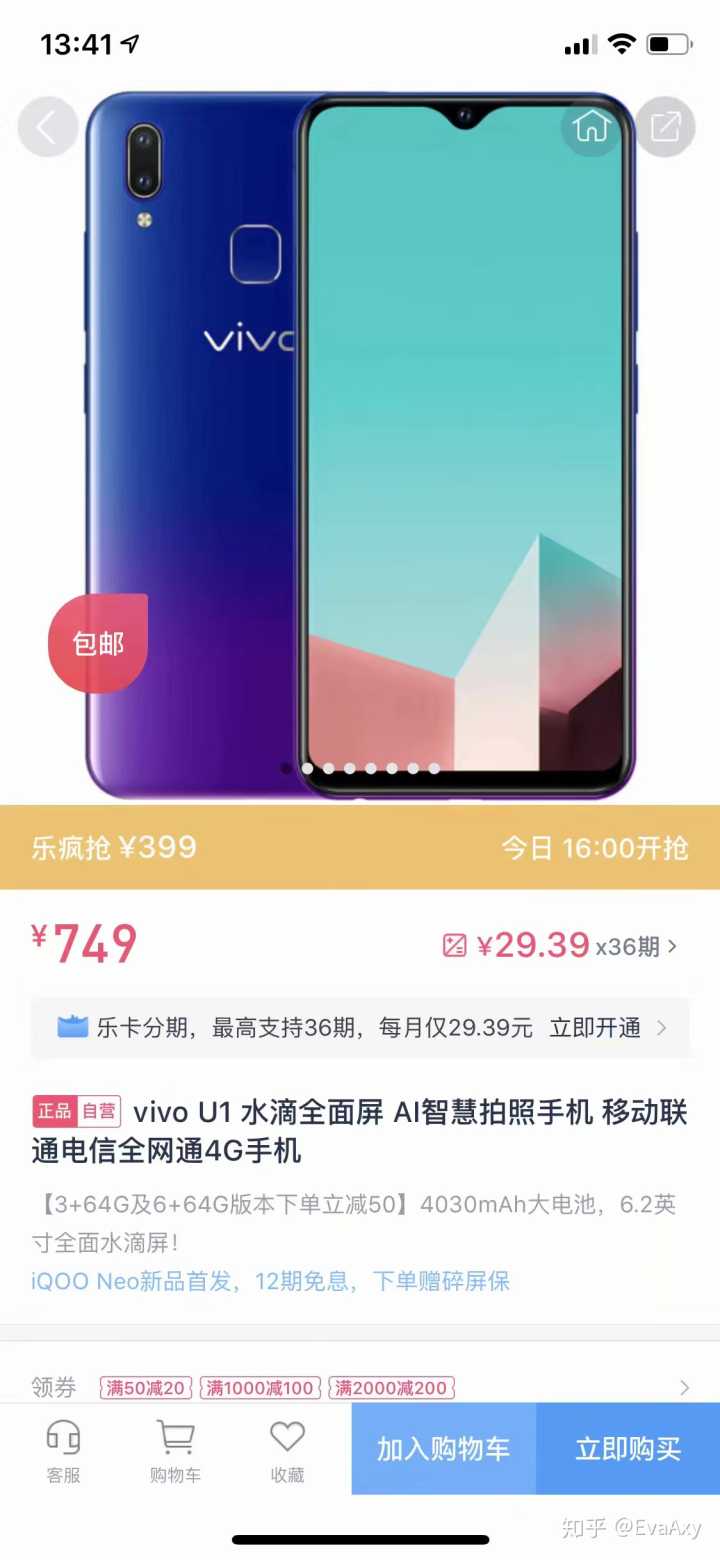Image resolution: width=720 pixels, height=1560 pixels.
Task: View the ¥29.39 x36期 installment options
Action: click(560, 945)
